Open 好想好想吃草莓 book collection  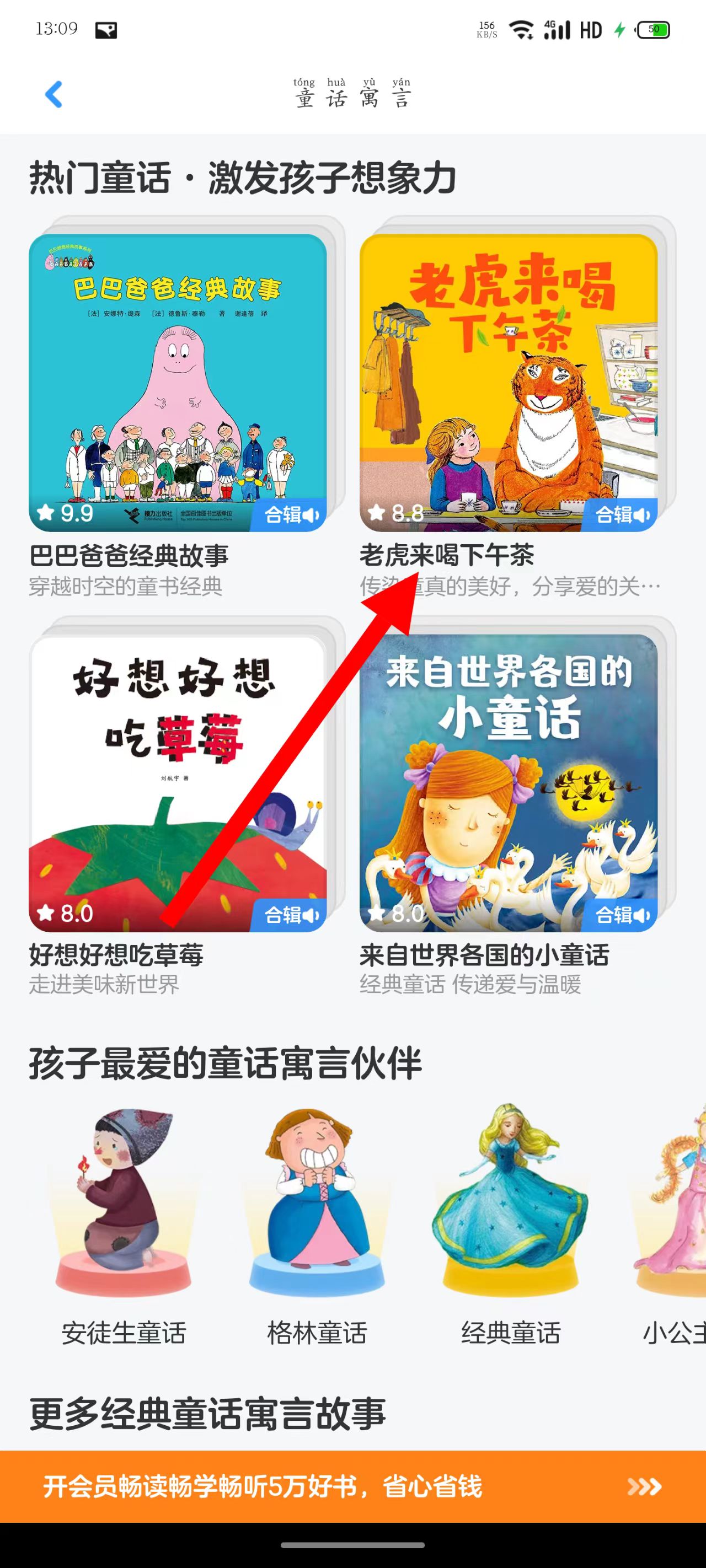pyautogui.click(x=177, y=783)
